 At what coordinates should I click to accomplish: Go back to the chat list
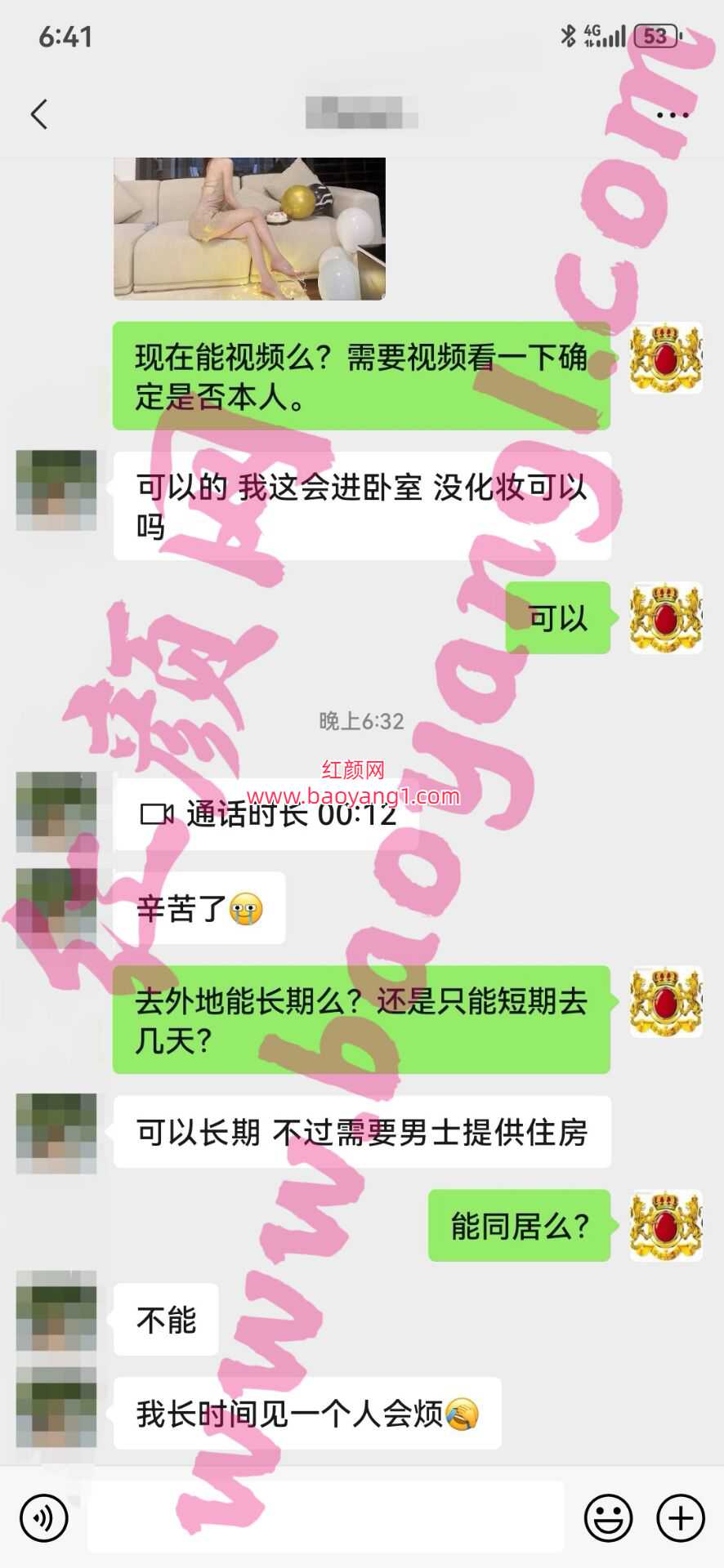[39, 114]
